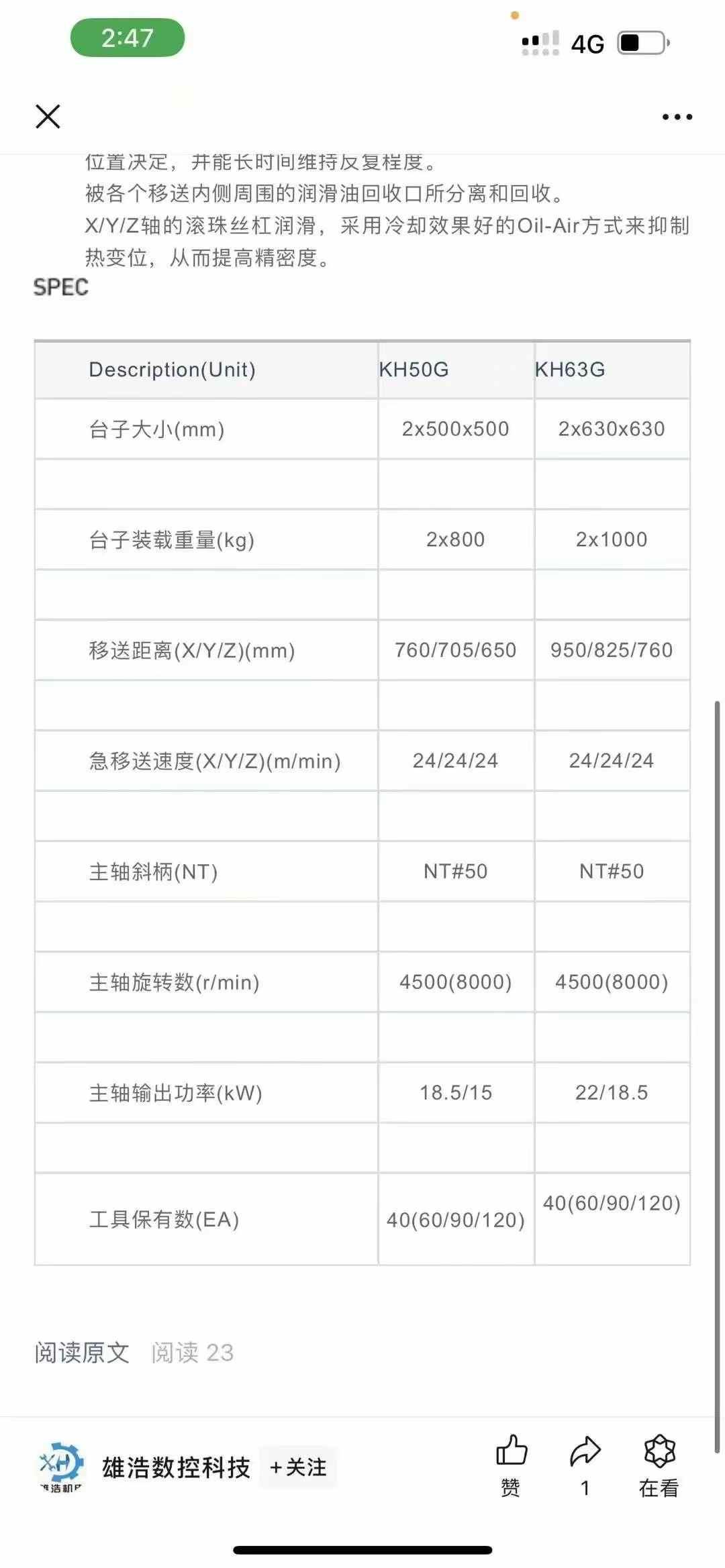The width and height of the screenshot is (725, 1568).
Task: Open the 阅读原文 original article link
Action: click(x=82, y=1352)
